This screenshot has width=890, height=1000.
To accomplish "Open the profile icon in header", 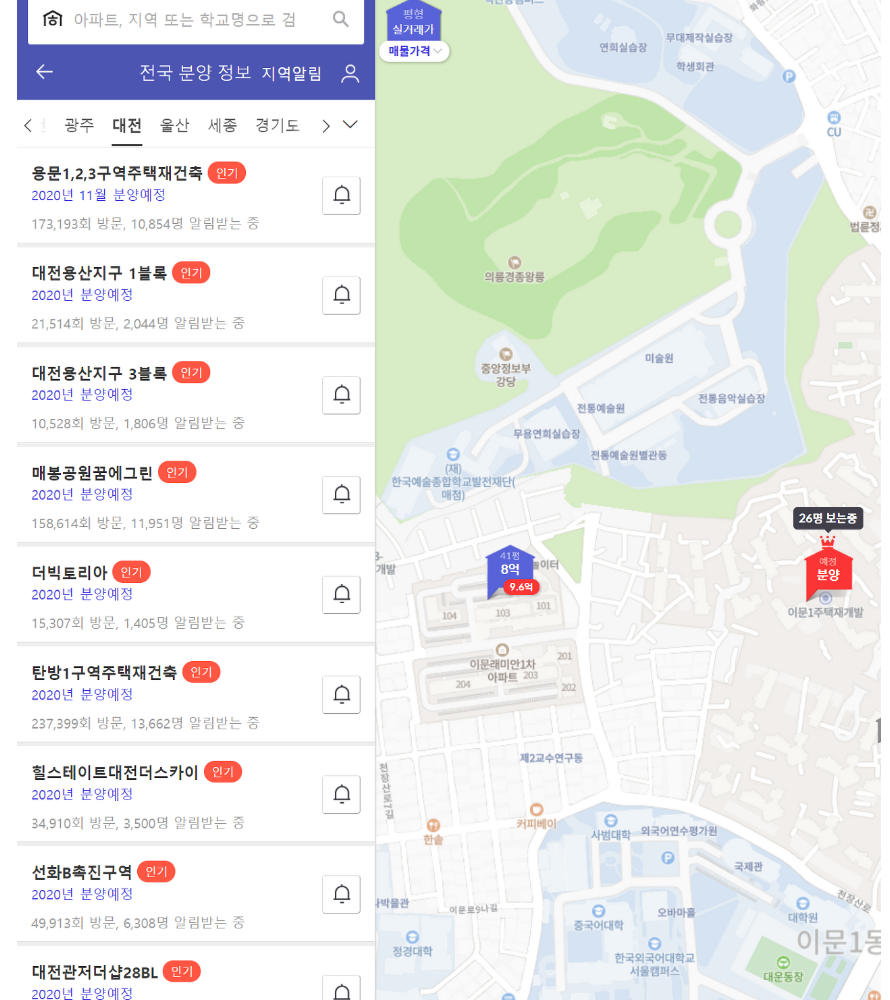I will click(350, 73).
